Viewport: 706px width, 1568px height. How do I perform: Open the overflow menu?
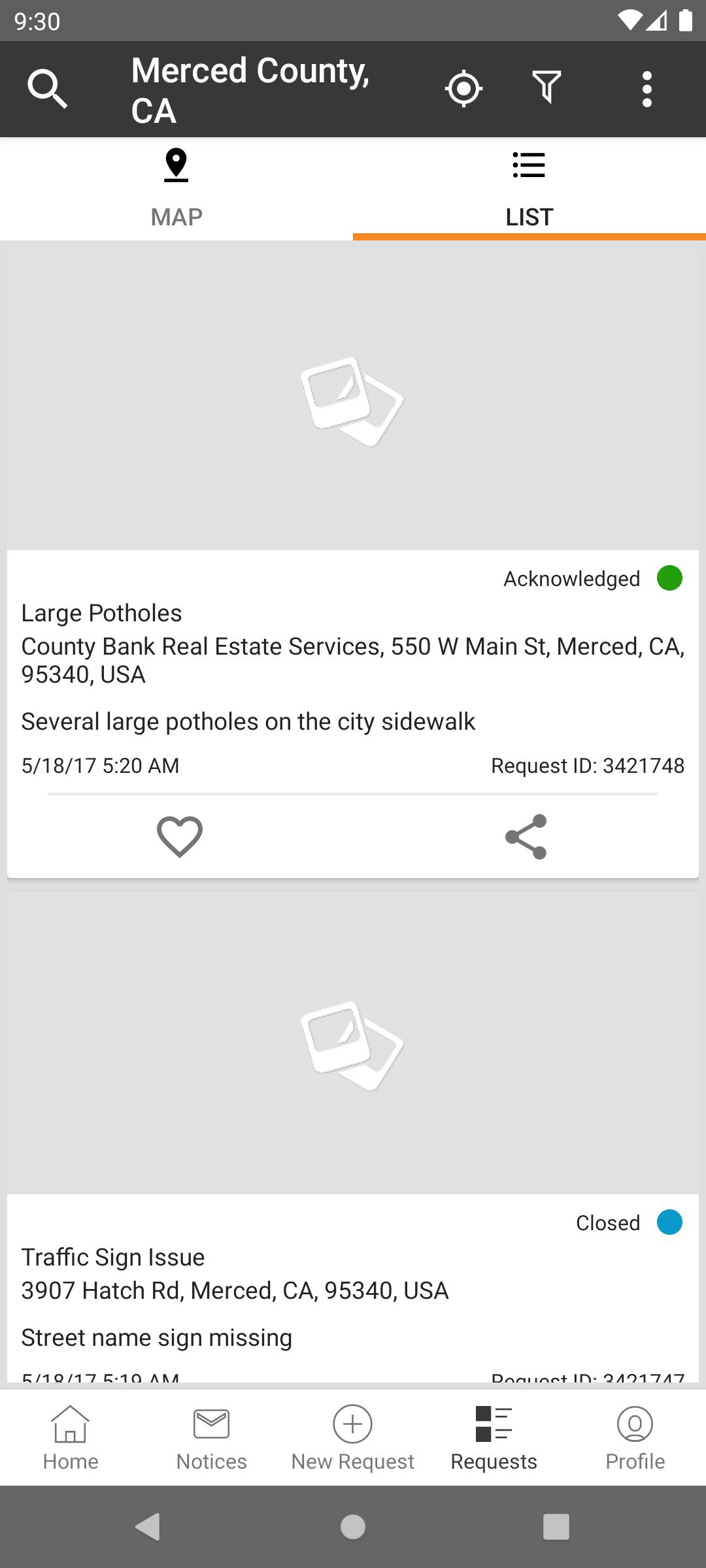pos(647,89)
